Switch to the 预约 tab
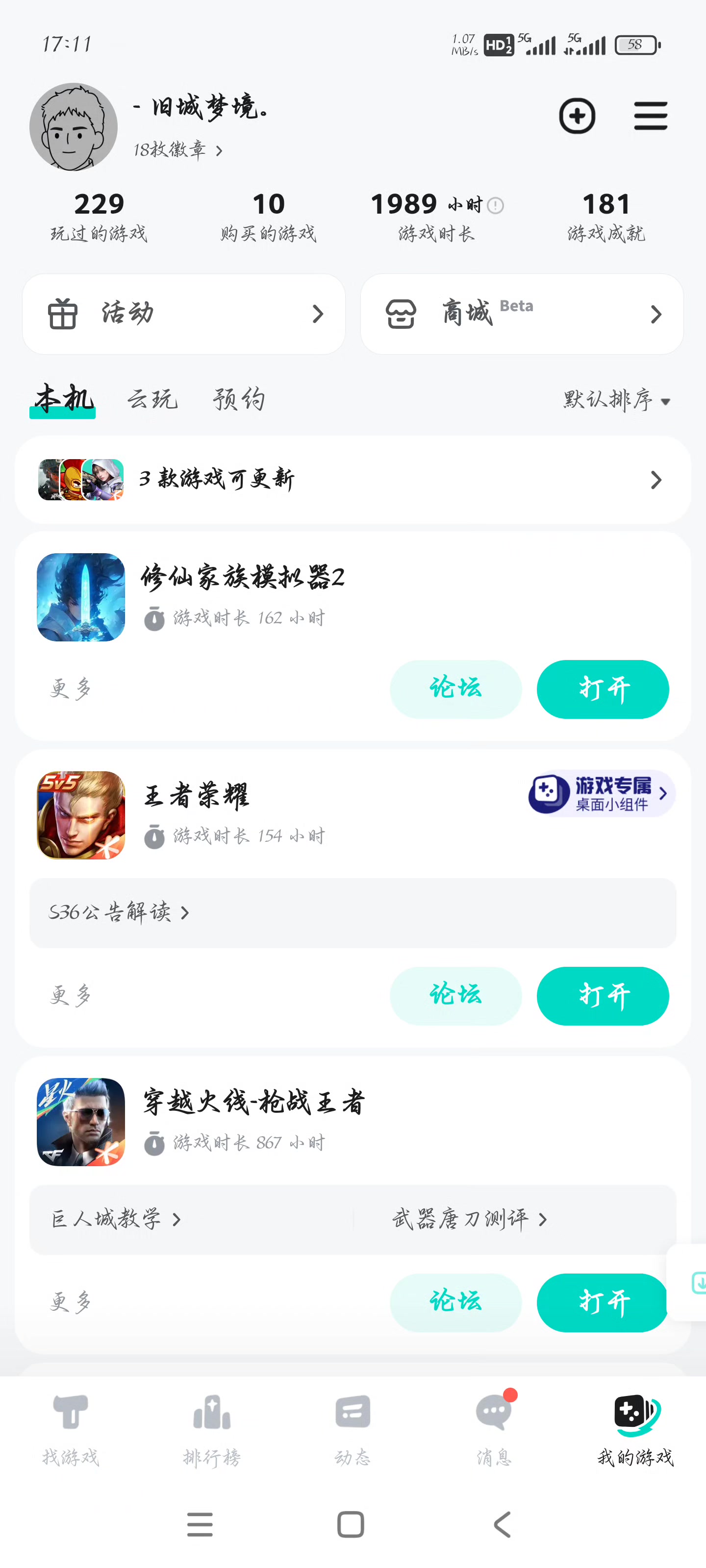This screenshot has height=1568, width=706. 239,399
